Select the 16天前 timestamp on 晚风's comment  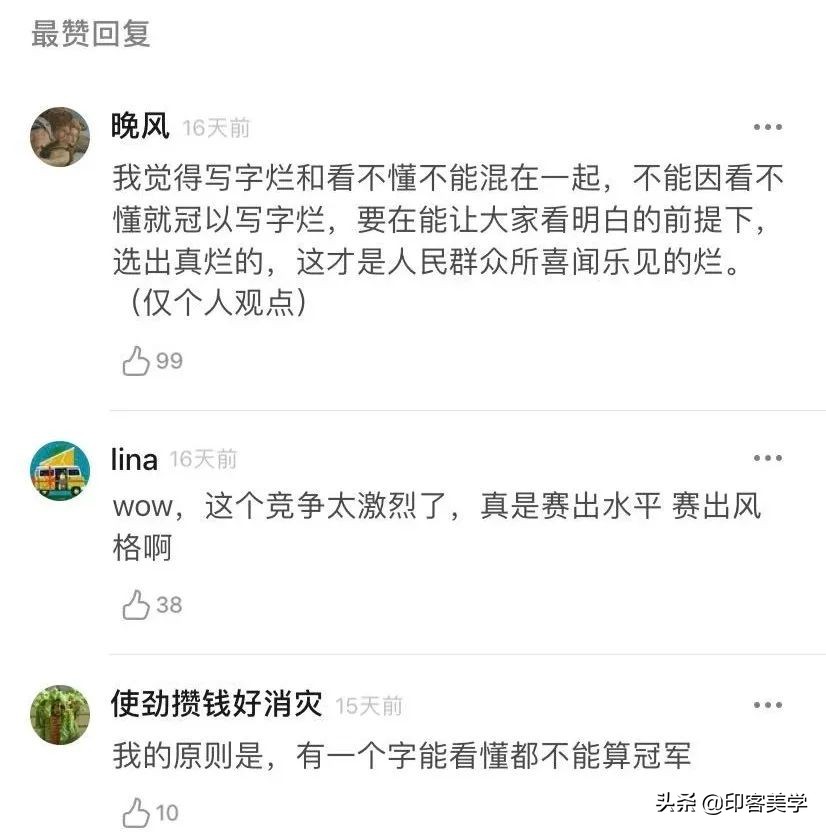[217, 124]
